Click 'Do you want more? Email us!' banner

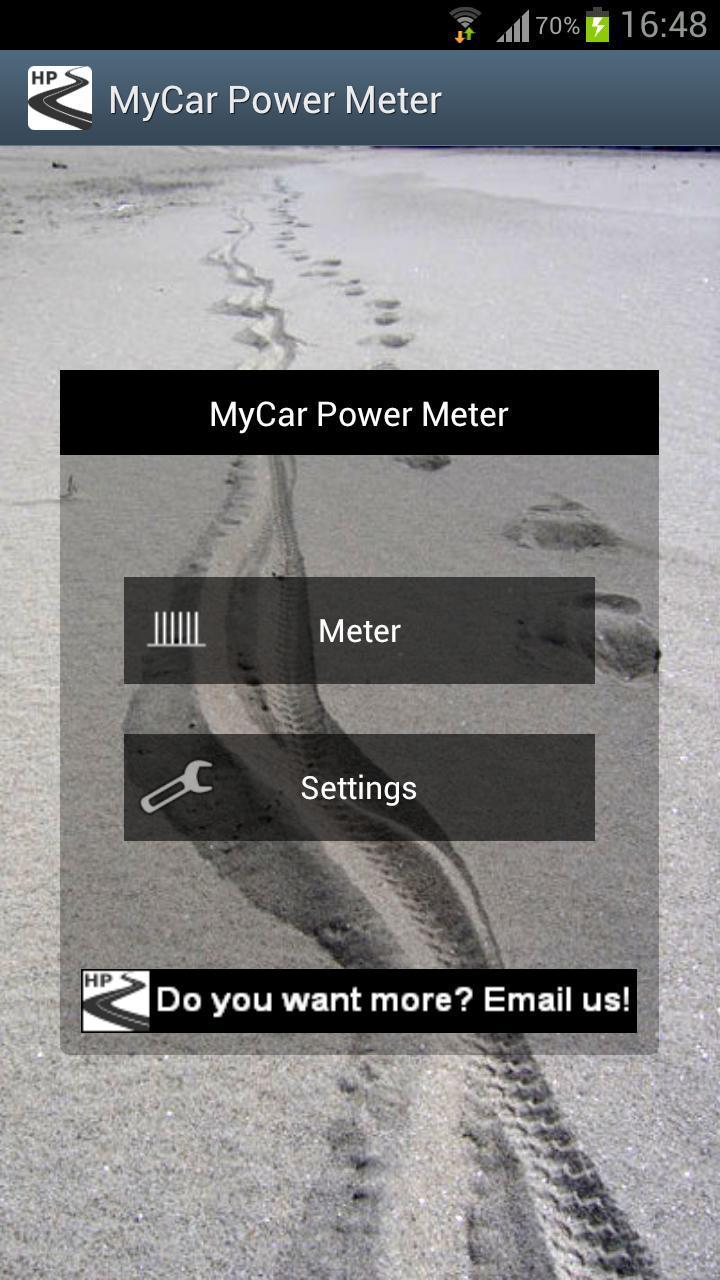358,999
